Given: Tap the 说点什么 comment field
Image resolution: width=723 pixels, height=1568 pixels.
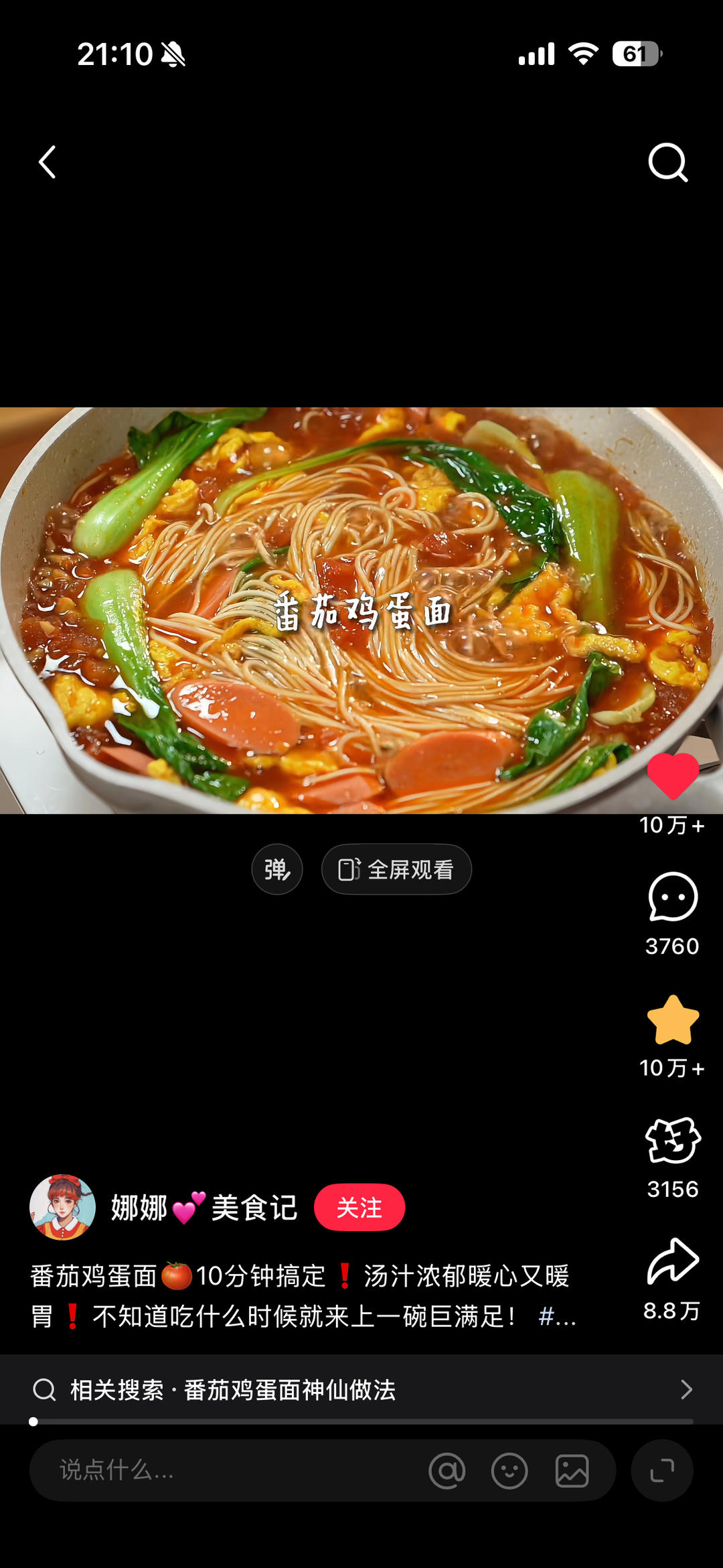Looking at the screenshot, I should pyautogui.click(x=221, y=1470).
